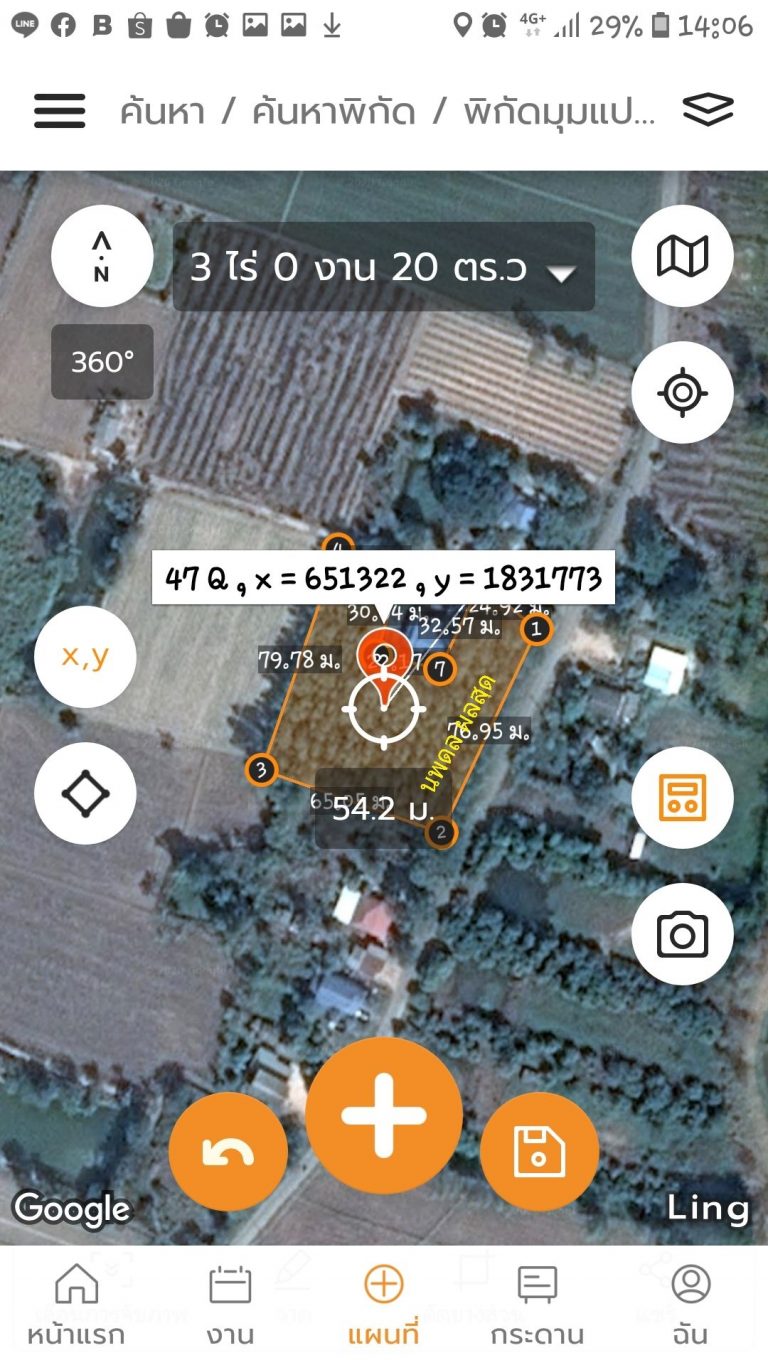Select the diamond polygon shape tool
768x1365 pixels.
point(85,795)
